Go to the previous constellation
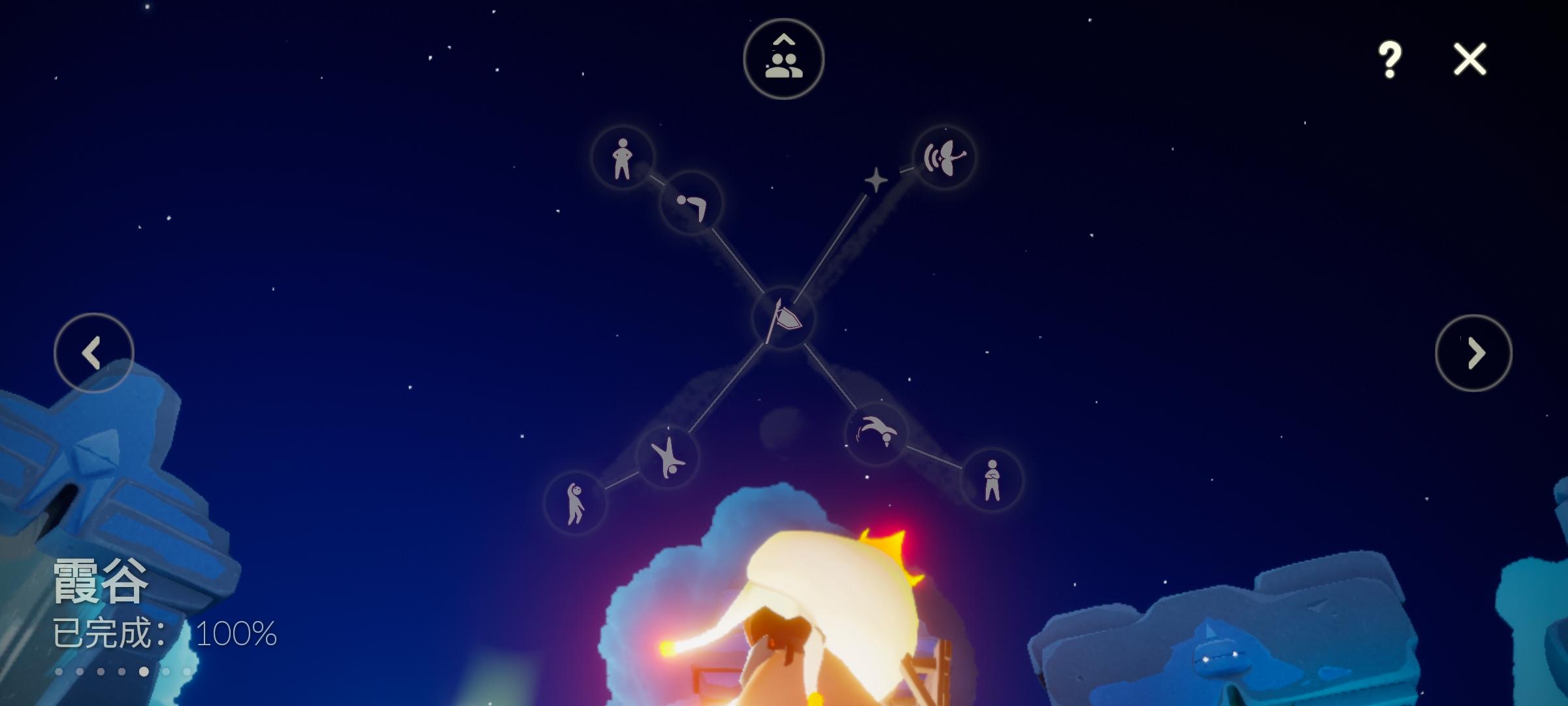The image size is (1568, 706). coord(93,353)
